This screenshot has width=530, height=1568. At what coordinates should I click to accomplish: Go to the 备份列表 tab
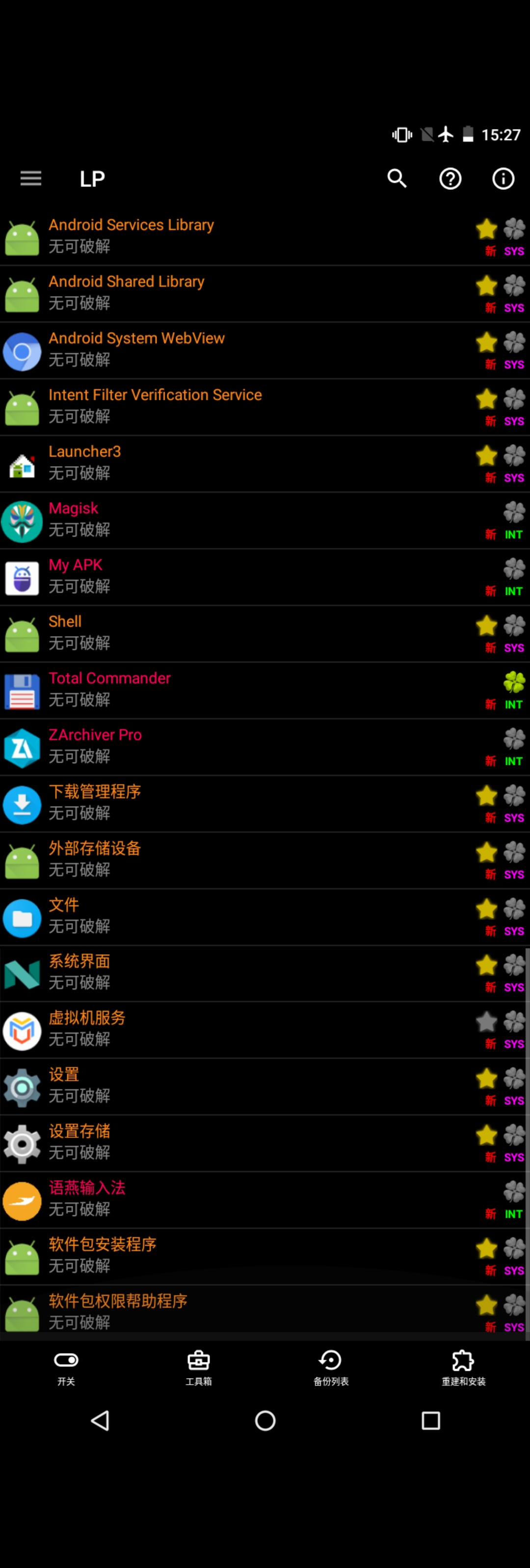click(x=331, y=1367)
